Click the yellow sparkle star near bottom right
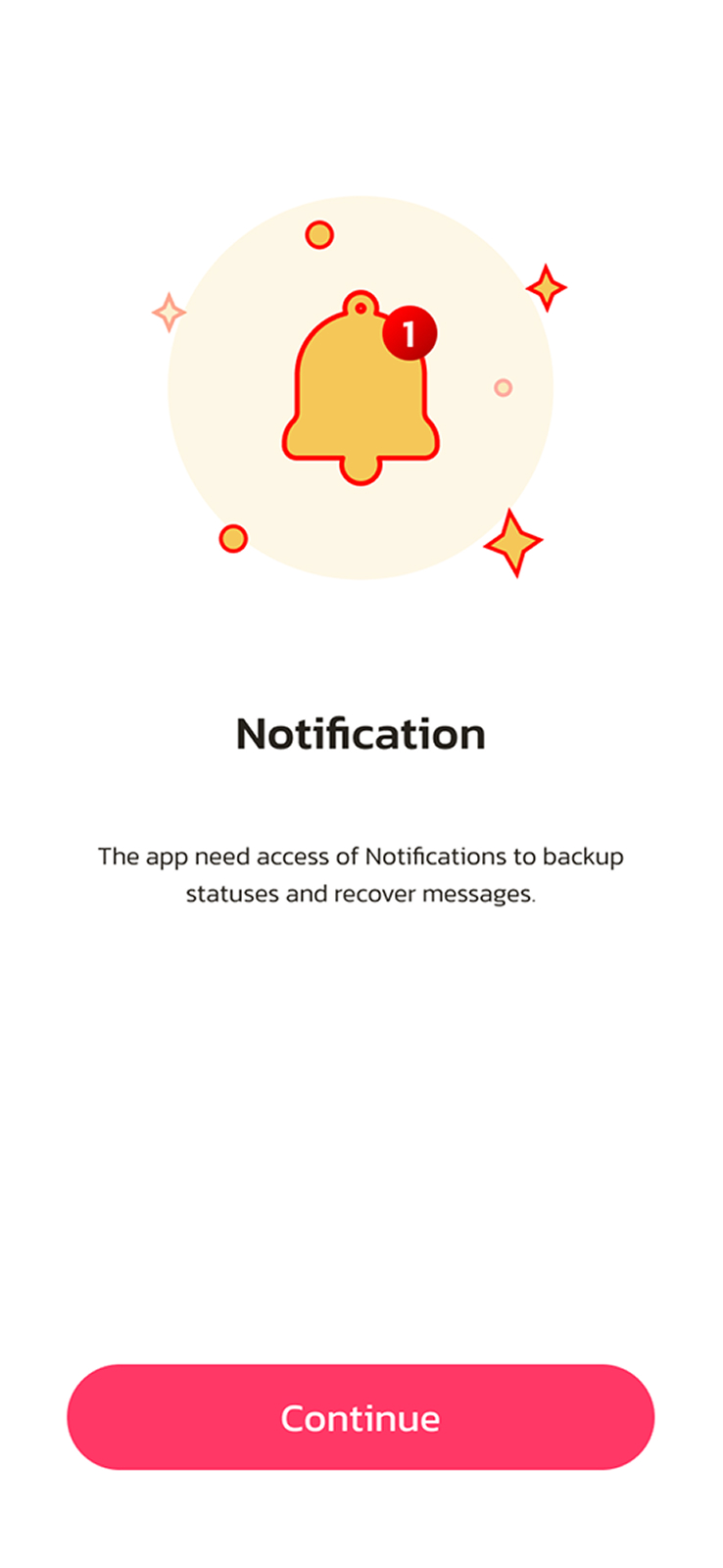The width and height of the screenshot is (723, 1568). pyautogui.click(x=513, y=541)
